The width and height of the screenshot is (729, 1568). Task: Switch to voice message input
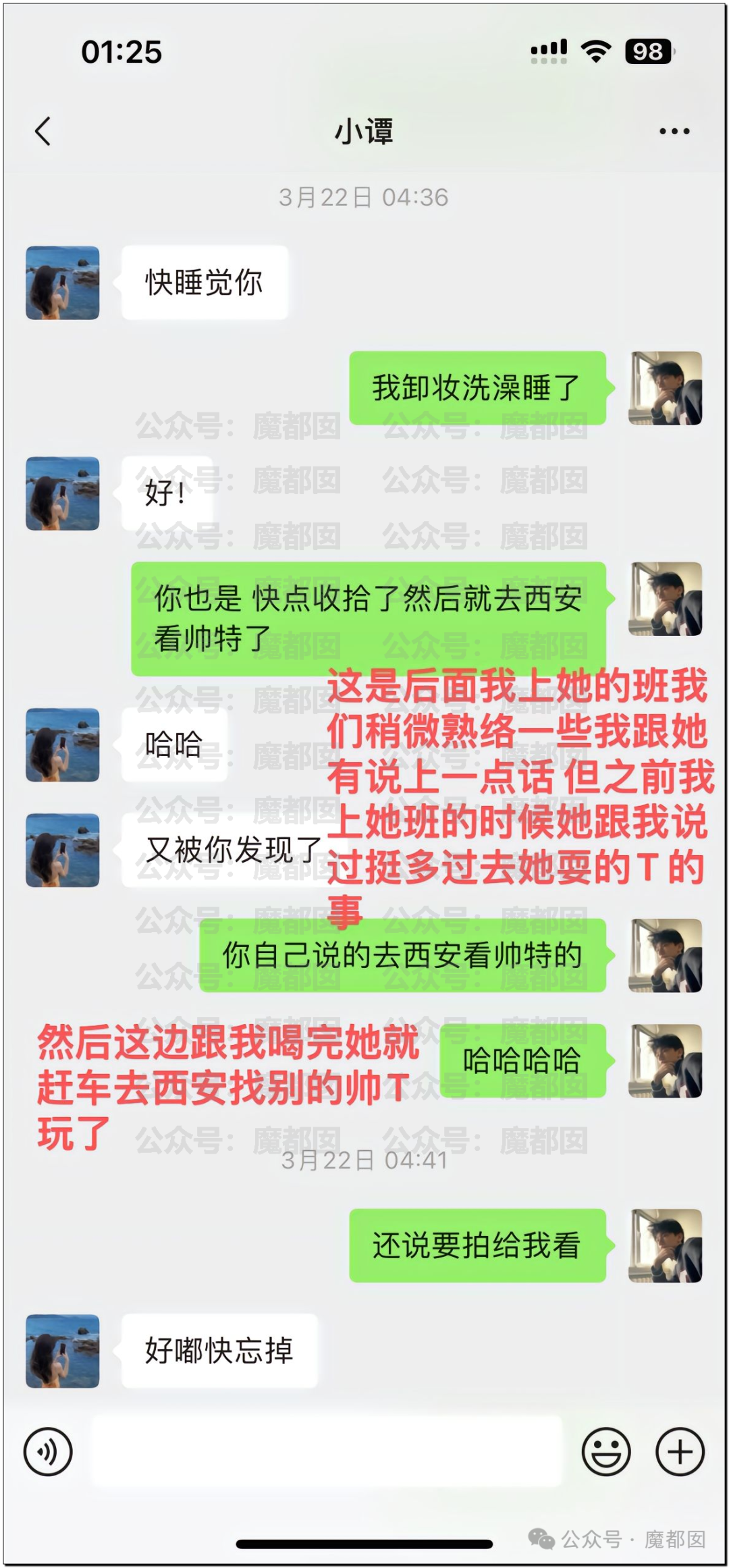coord(48,1451)
